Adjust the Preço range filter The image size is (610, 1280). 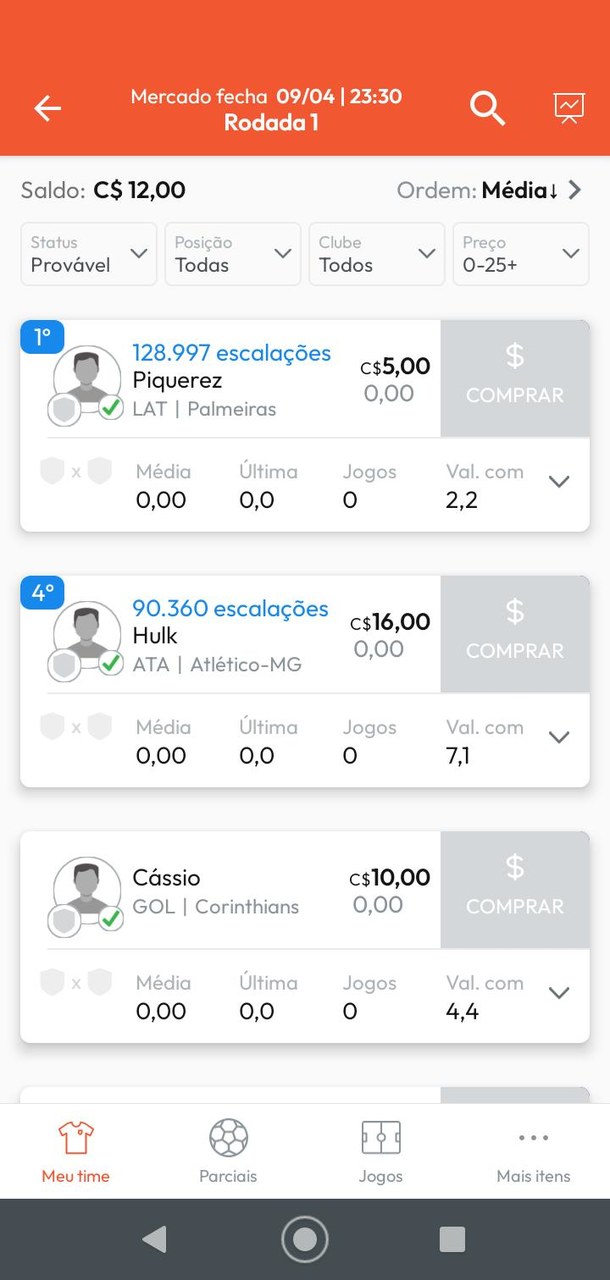(521, 254)
